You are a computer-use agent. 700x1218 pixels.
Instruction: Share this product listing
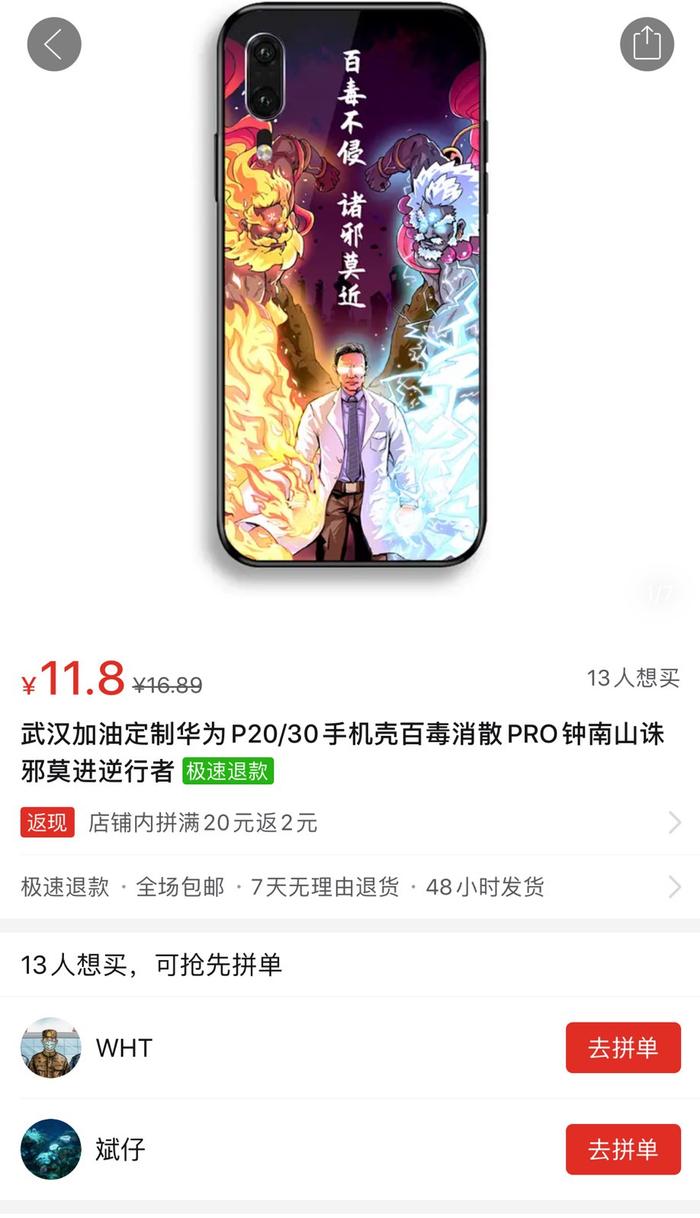647,45
